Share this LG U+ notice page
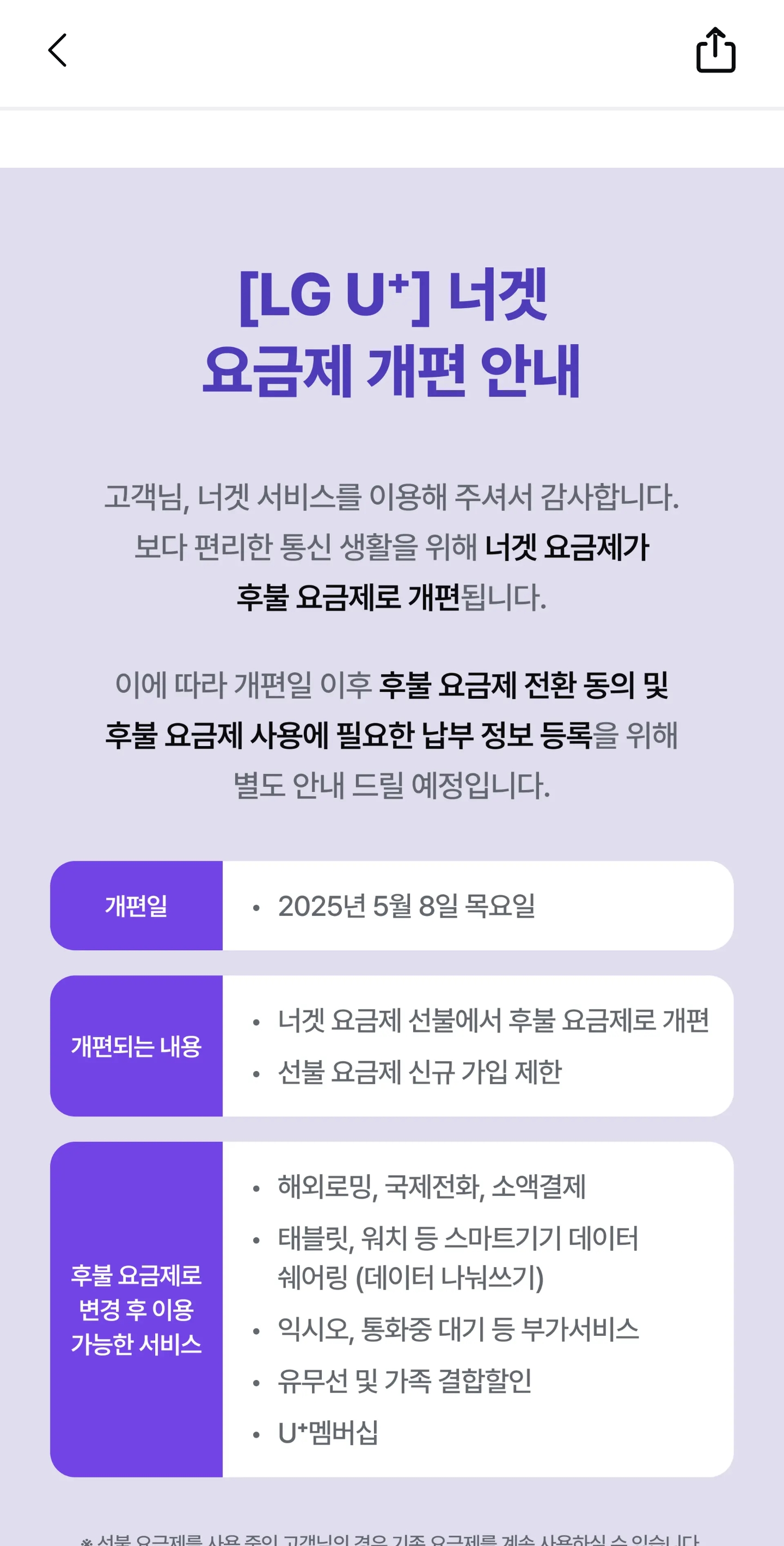 tap(715, 51)
